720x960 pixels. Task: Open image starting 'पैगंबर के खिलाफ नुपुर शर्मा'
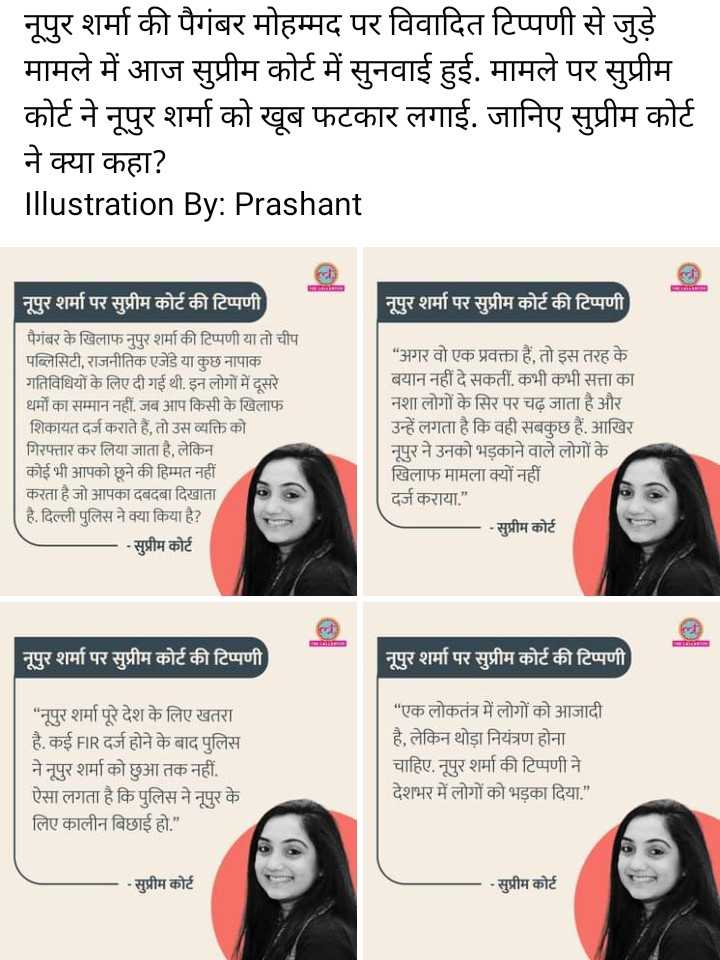[178, 420]
